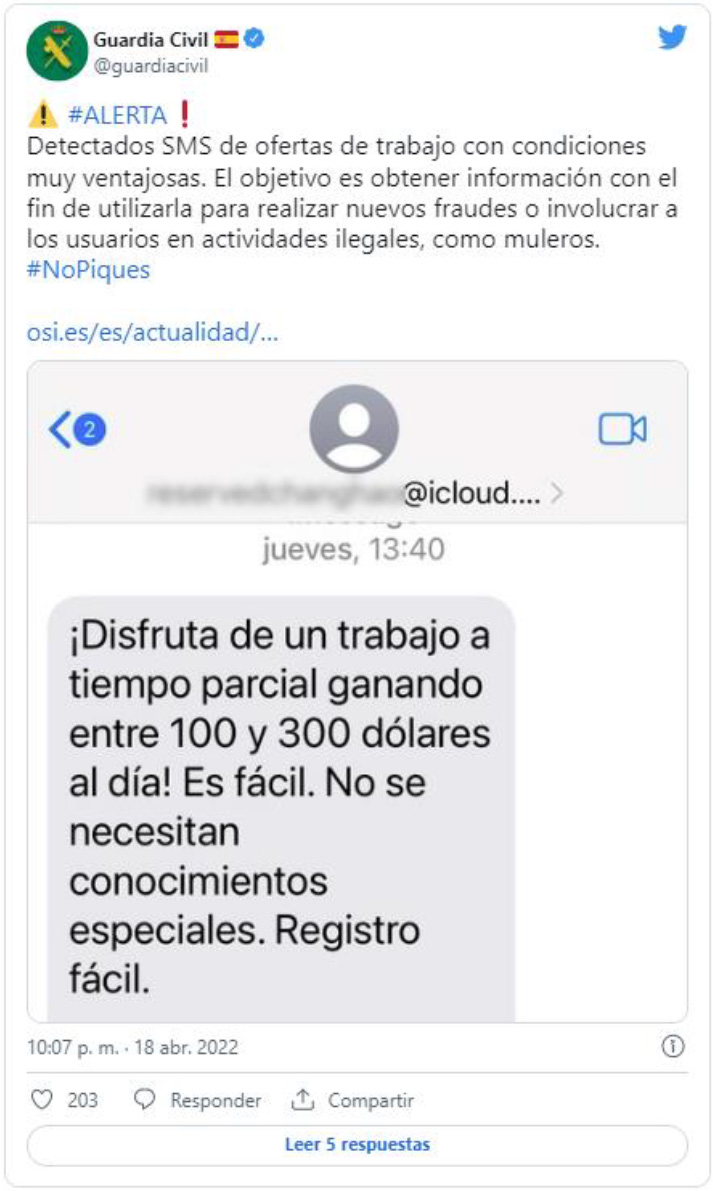Tap Leer 5 respuestas
Viewport: 713px width, 1191px height.
click(357, 1144)
